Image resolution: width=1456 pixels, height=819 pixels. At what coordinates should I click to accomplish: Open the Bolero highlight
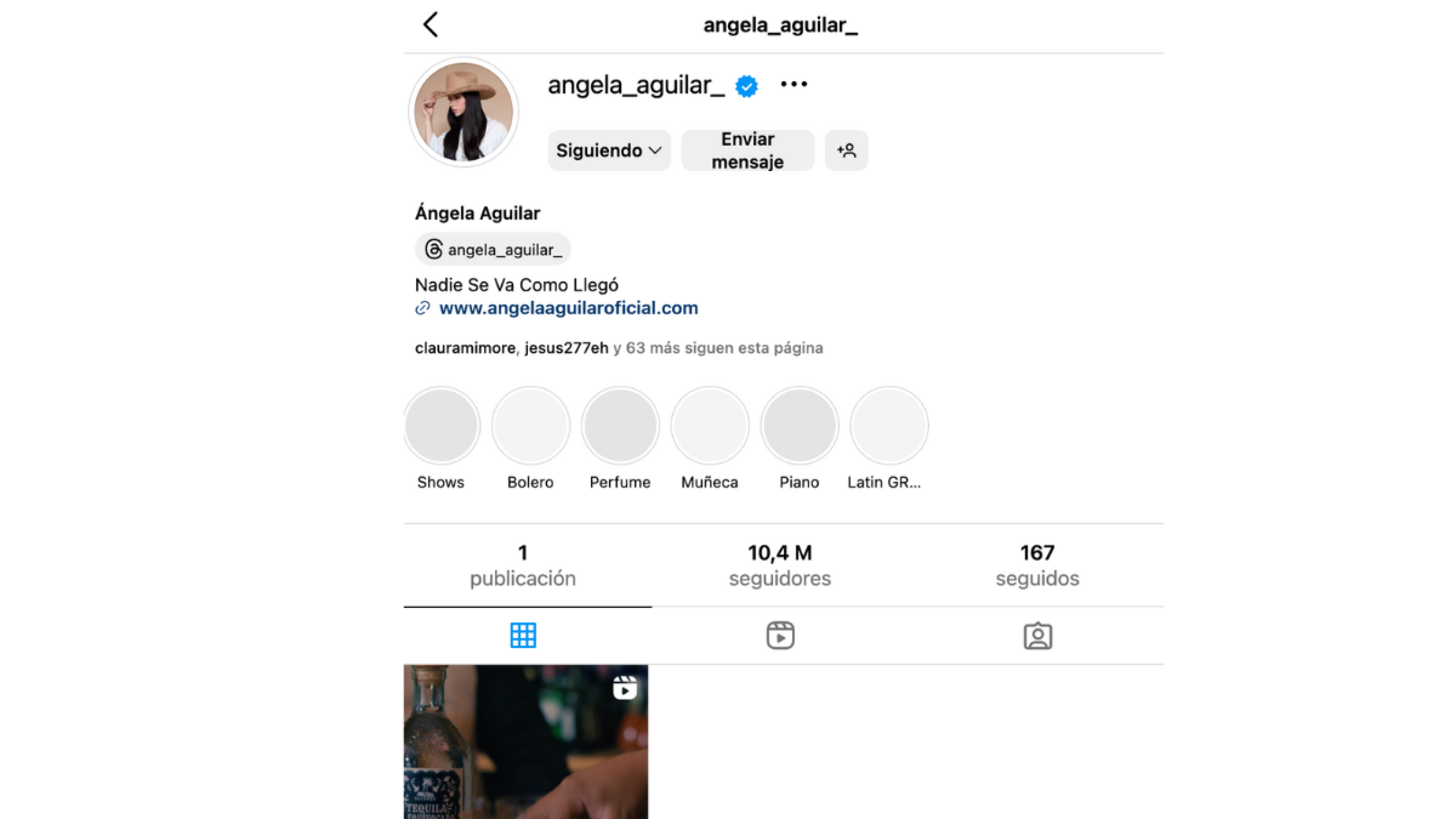(x=531, y=425)
